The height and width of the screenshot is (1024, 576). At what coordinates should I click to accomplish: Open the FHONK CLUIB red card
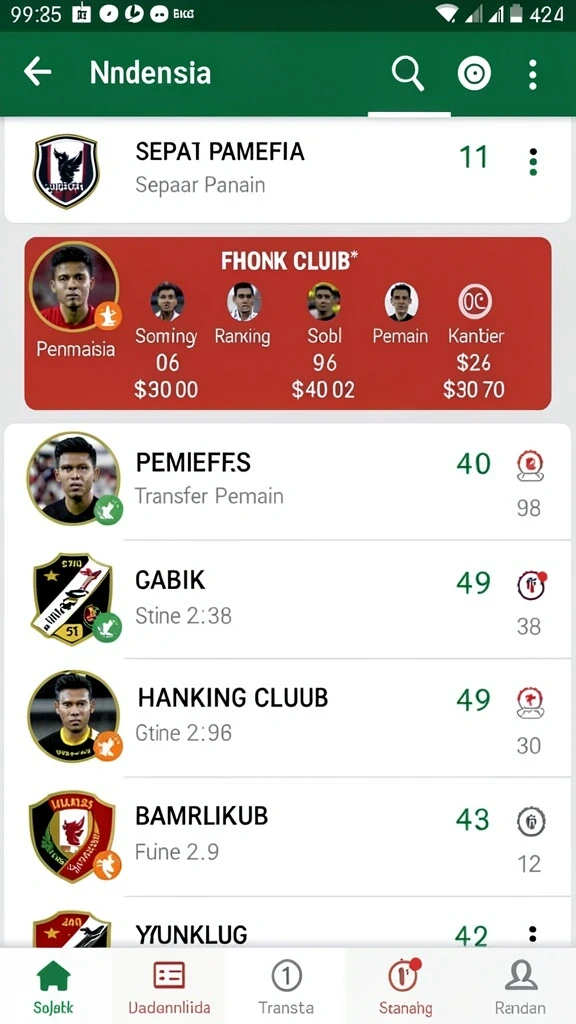coord(287,323)
